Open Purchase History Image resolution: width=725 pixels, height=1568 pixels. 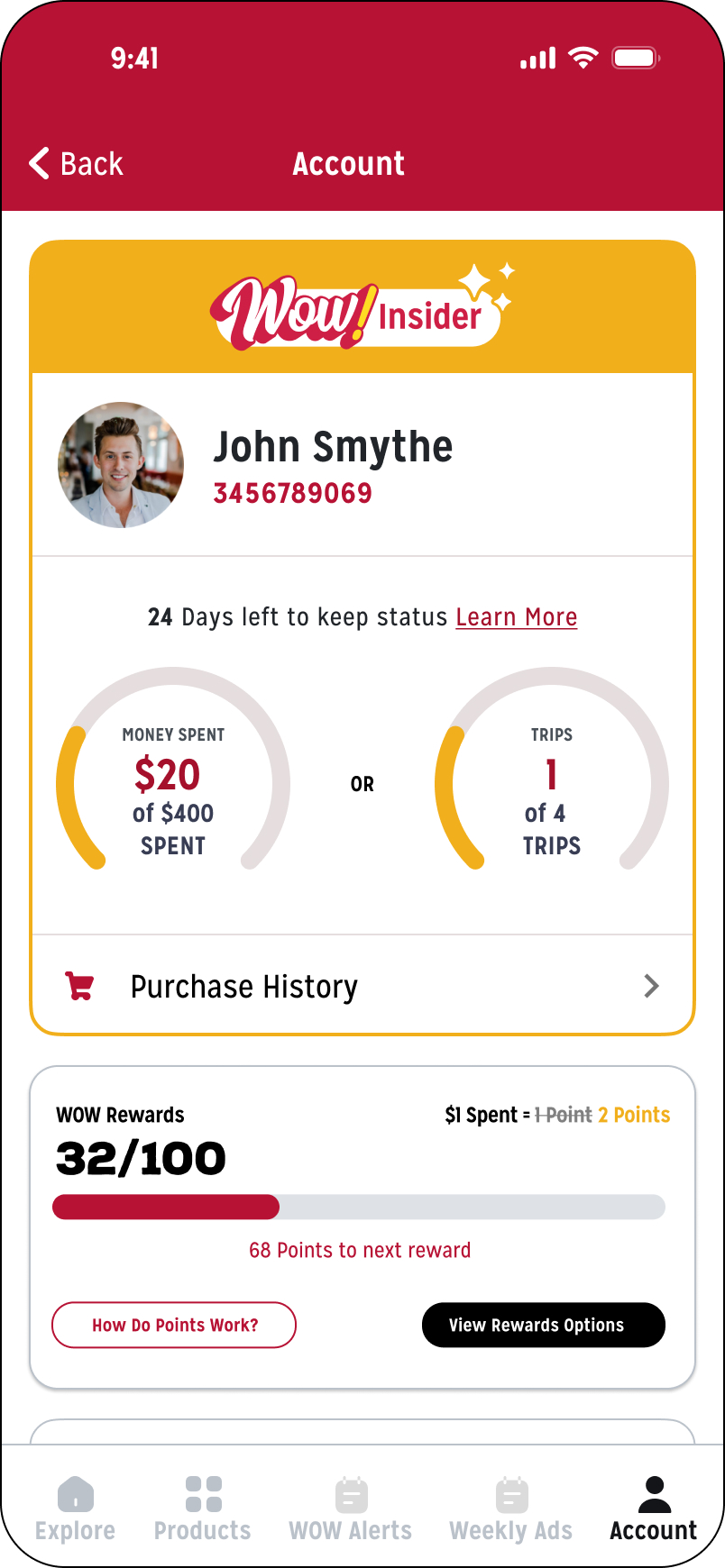(x=362, y=986)
